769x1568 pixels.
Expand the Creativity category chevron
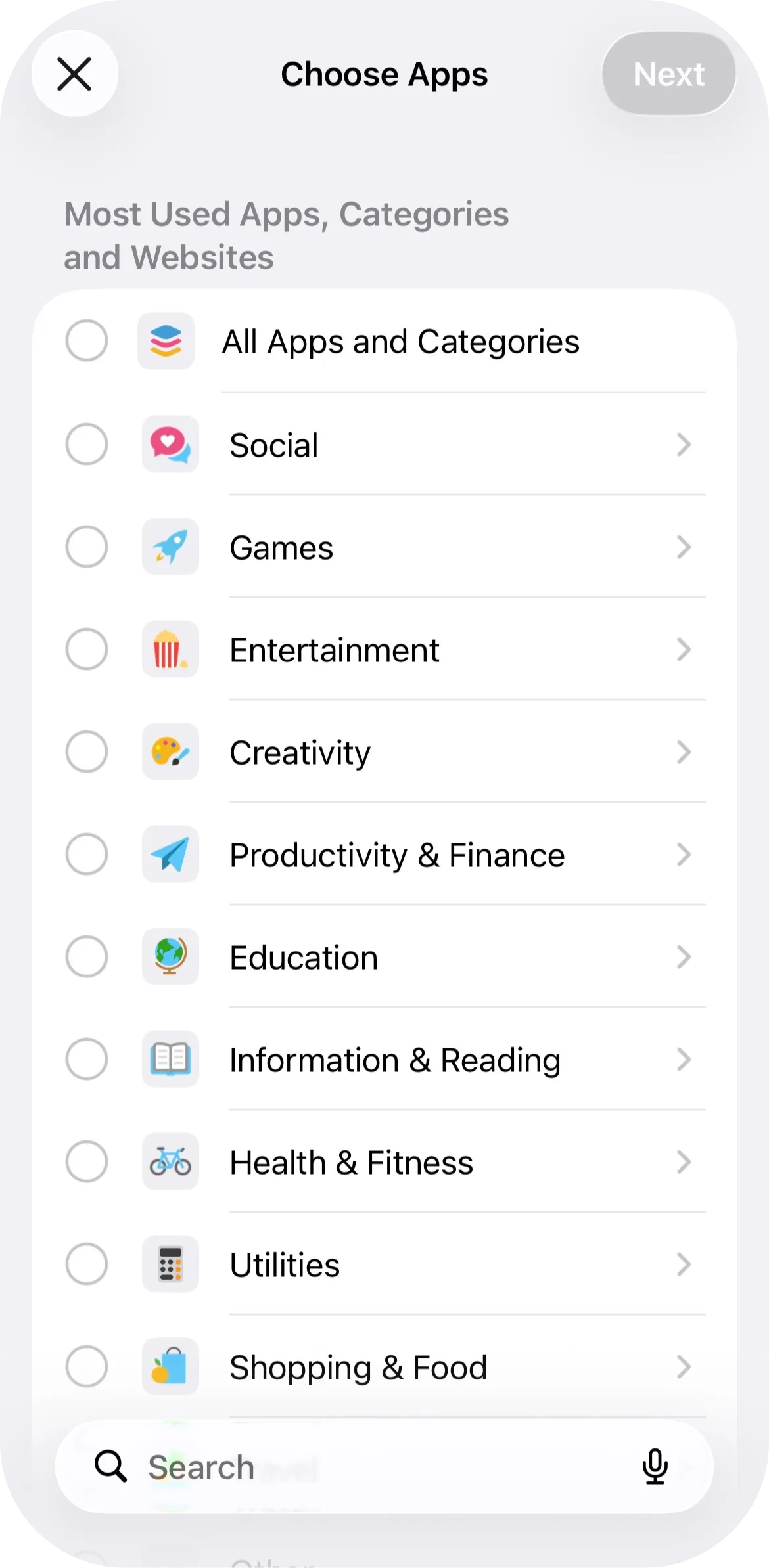(x=684, y=752)
